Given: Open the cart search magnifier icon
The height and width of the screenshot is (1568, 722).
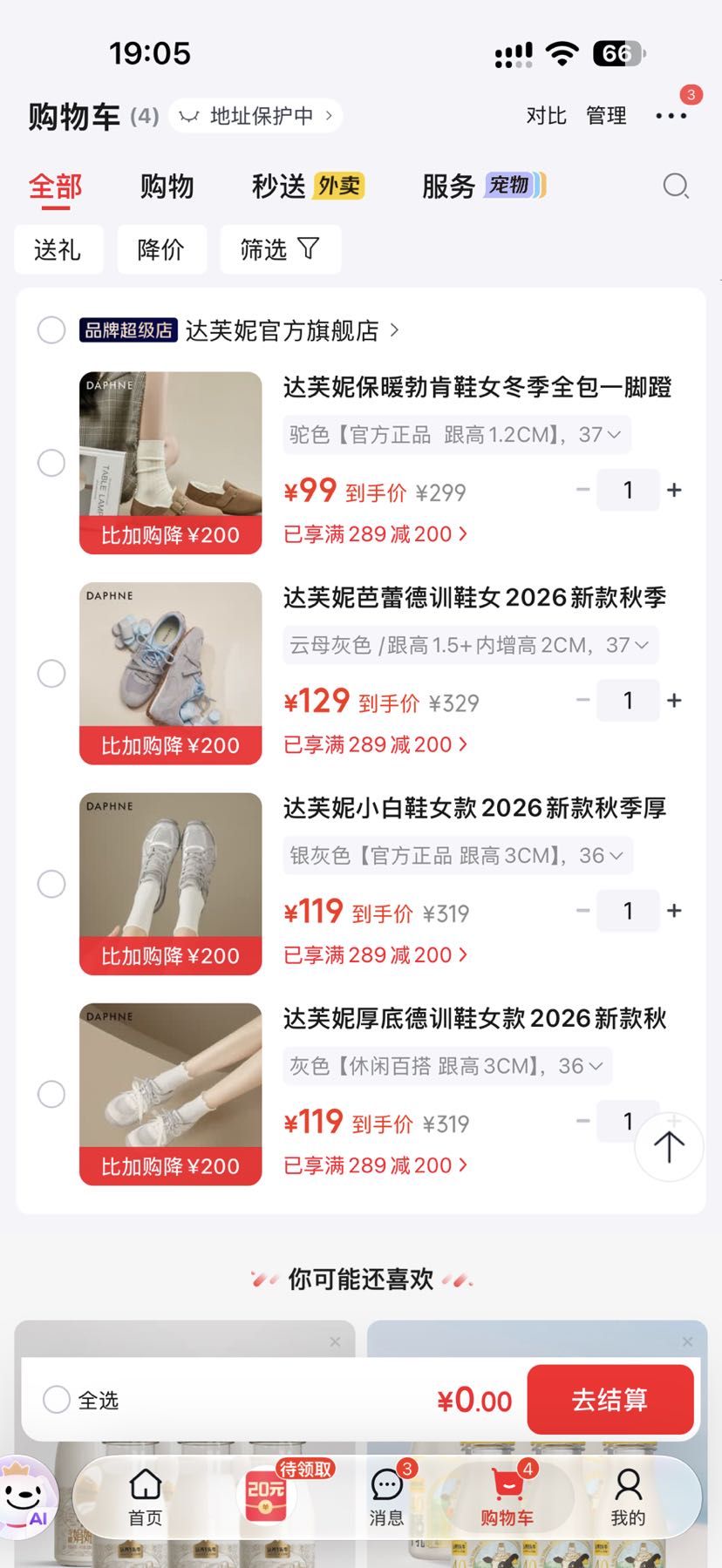Looking at the screenshot, I should 676,186.
